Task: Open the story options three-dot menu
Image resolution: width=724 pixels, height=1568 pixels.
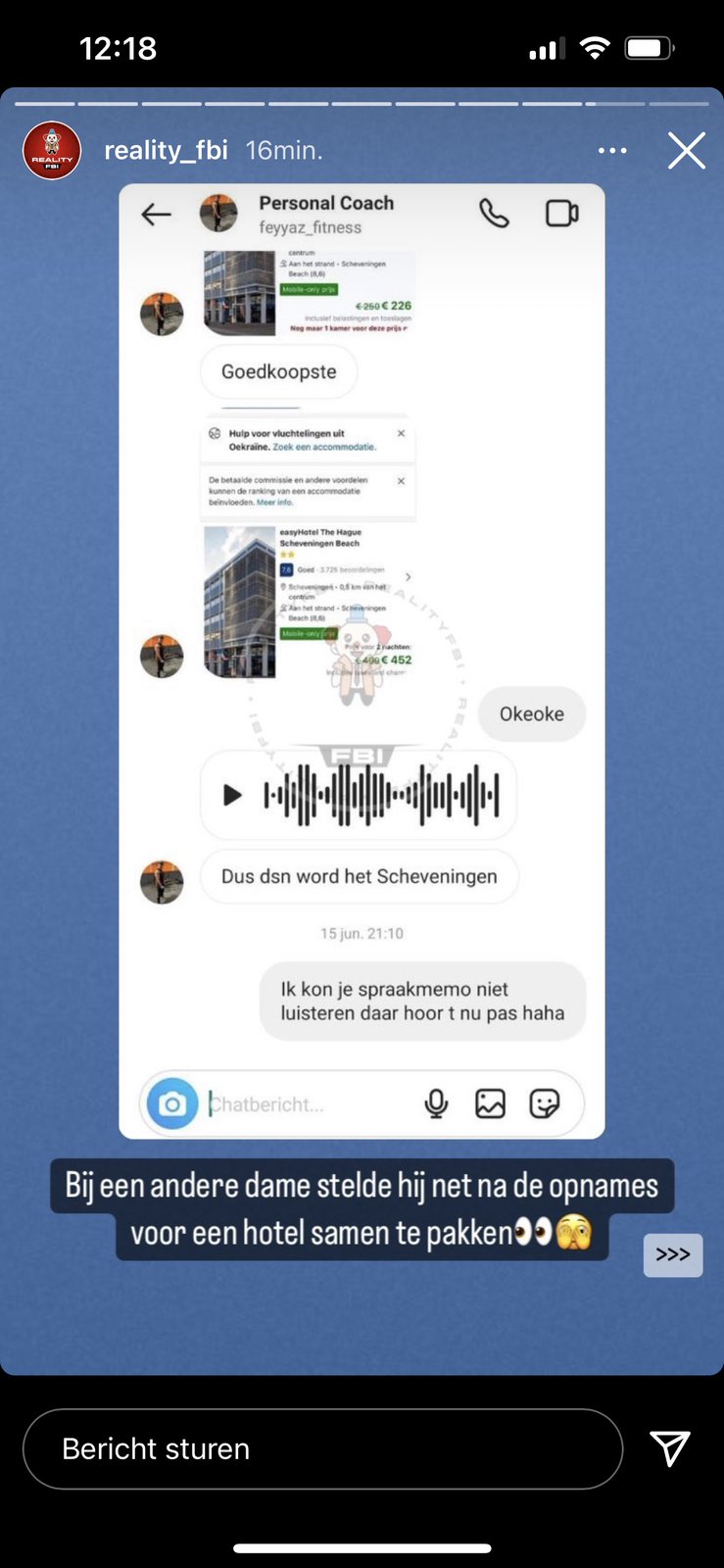Action: point(612,151)
